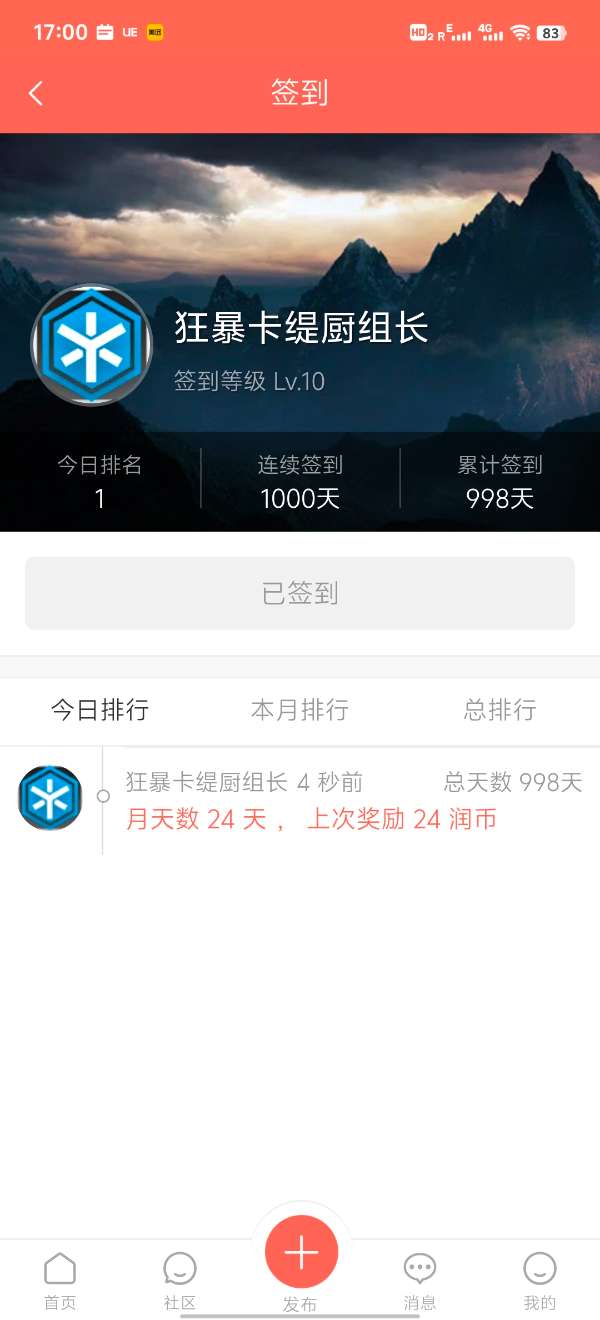Tap the profile avatar in the header

[92, 345]
